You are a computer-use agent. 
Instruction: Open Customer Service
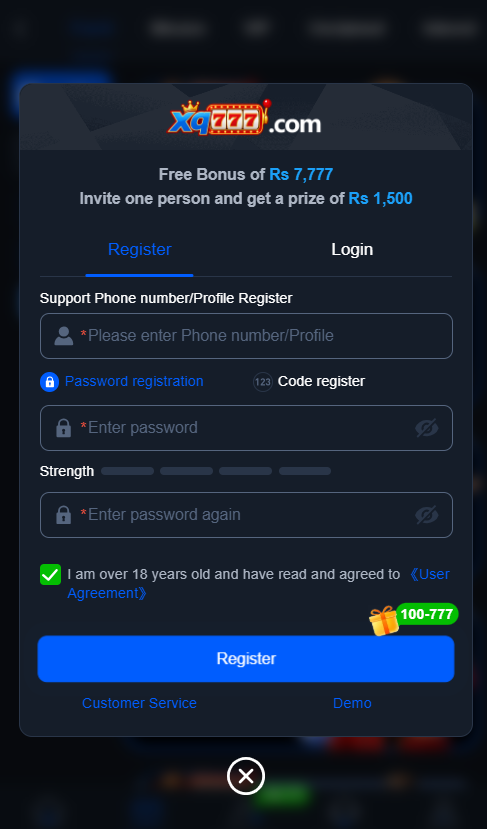click(139, 703)
